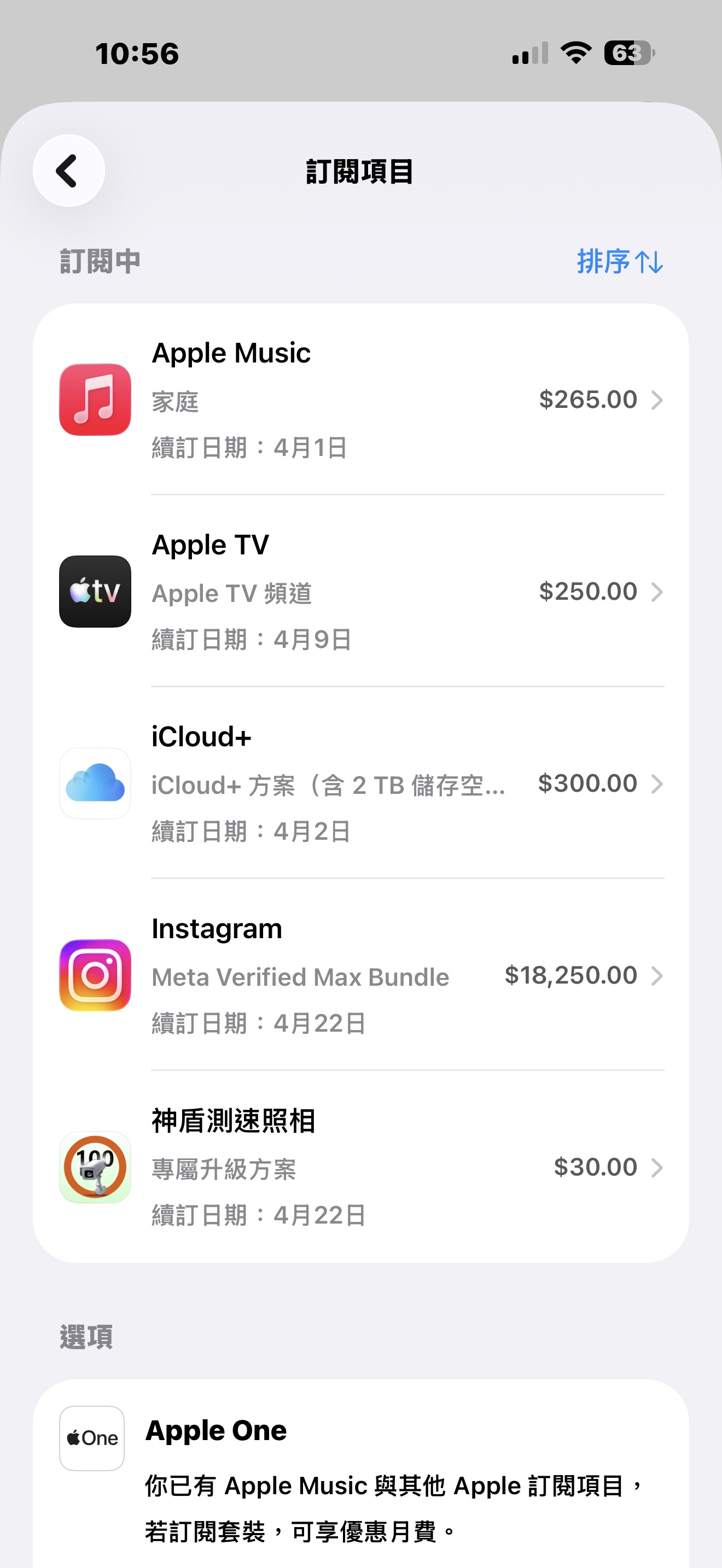722x1568 pixels.
Task: Open the 神盾測速照相 subscription
Action: [360, 1167]
